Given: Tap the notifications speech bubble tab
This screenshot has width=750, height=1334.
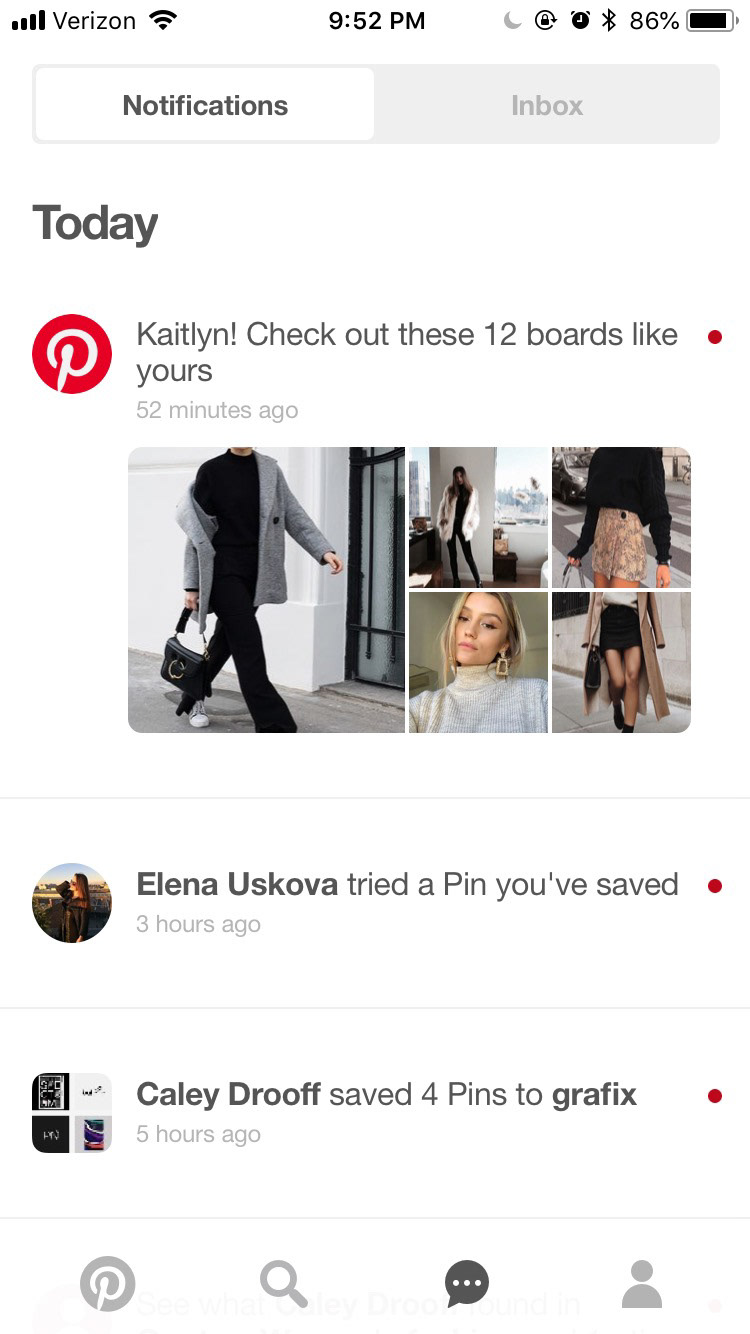Looking at the screenshot, I should (466, 1283).
